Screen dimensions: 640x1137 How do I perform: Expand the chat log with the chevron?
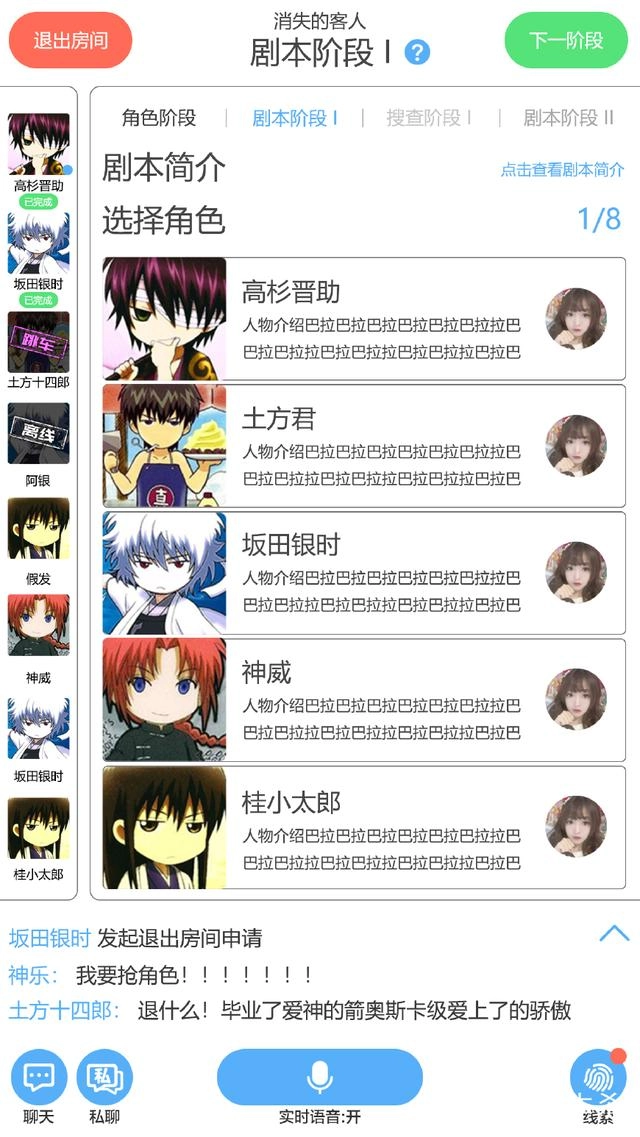click(613, 934)
